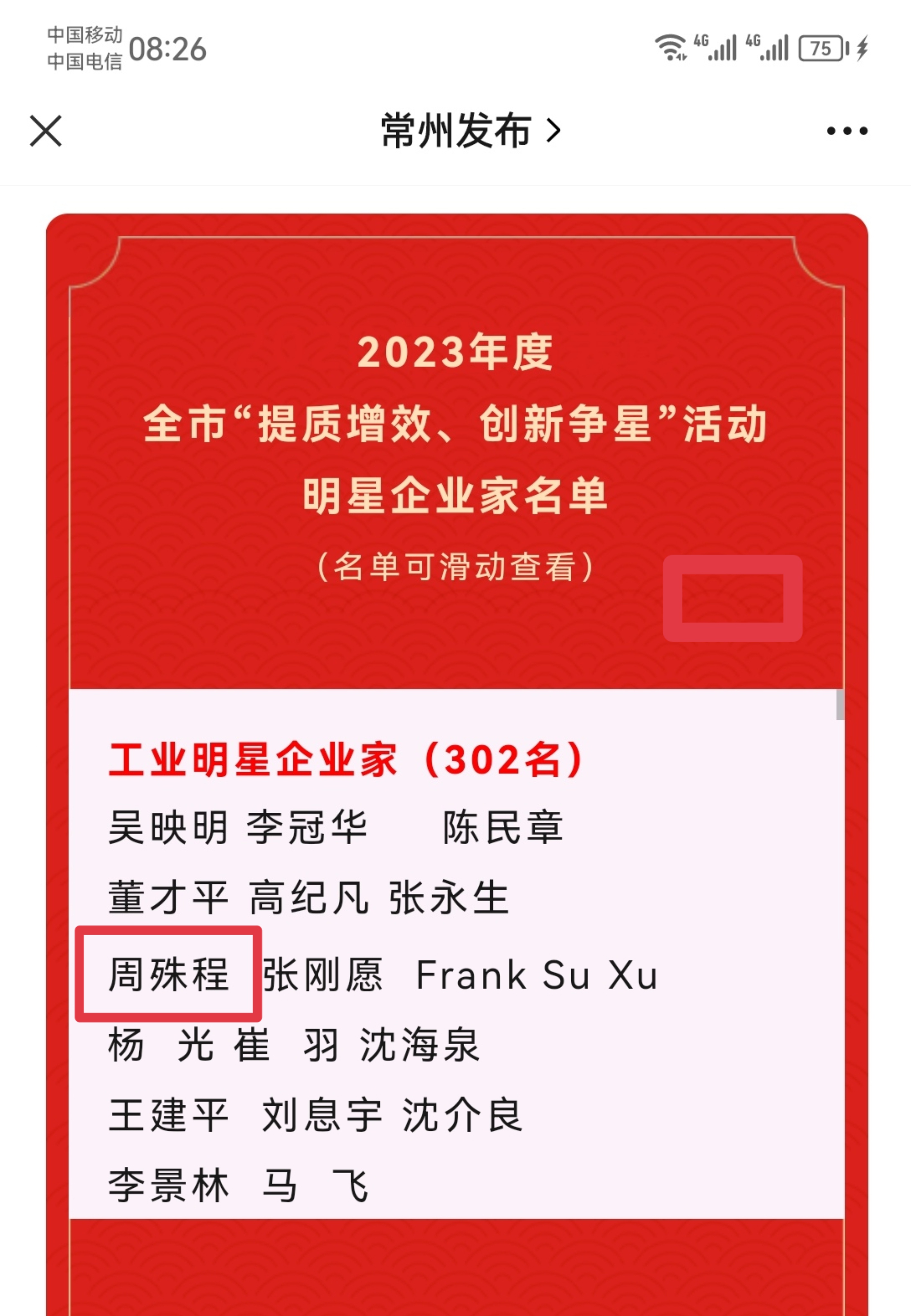Open the 常州发布 account page
The height and width of the screenshot is (1316, 911).
[470, 131]
